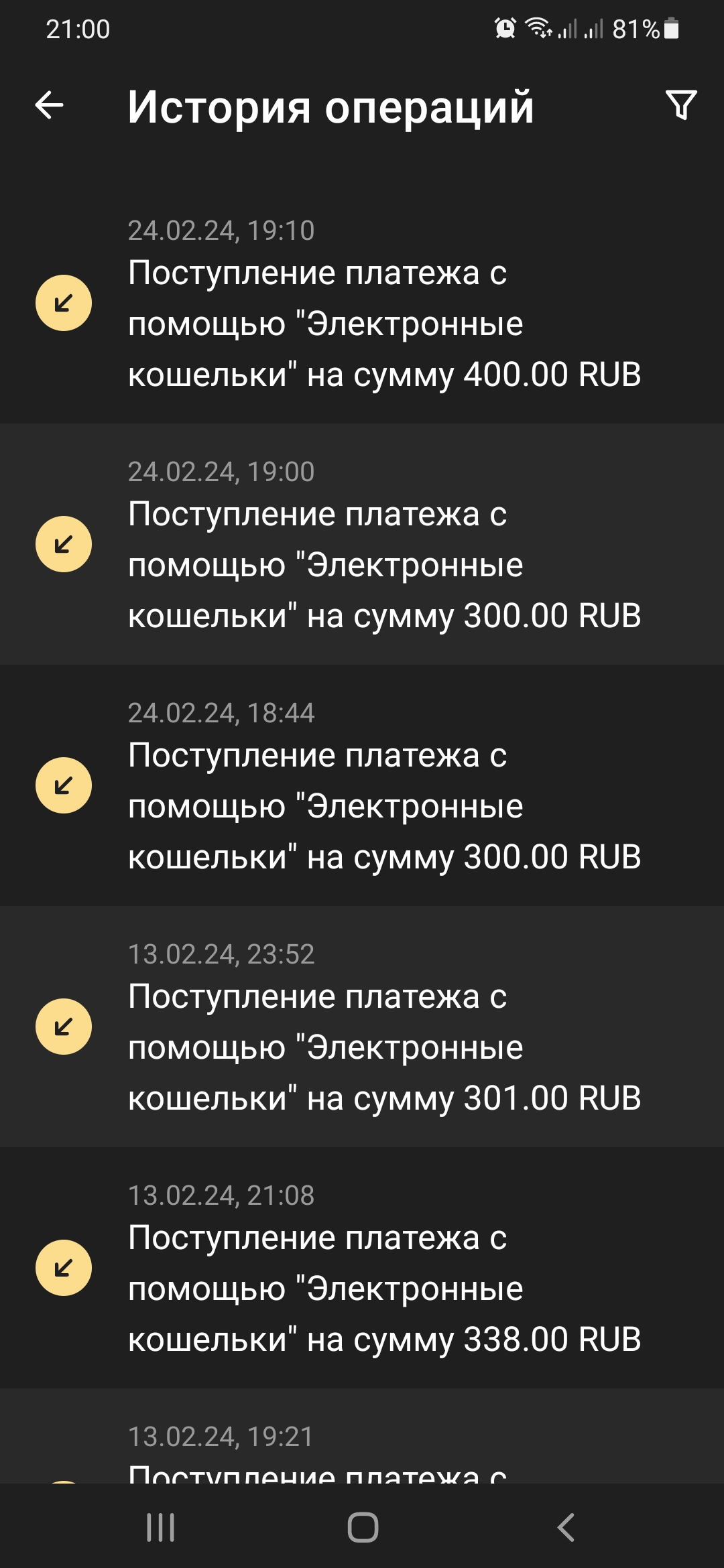Open the 301.00 RUB payment from 13.02.24, 23:52

tap(362, 1027)
